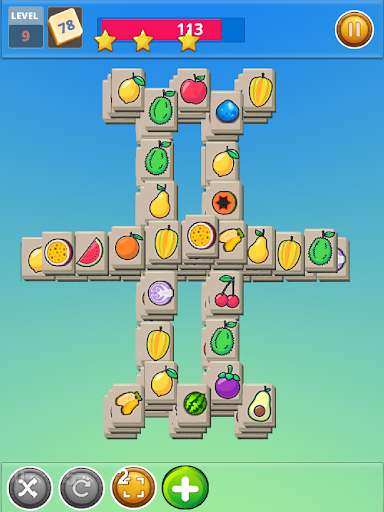
Task: Choose the orange fruit tile
Action: point(128,247)
